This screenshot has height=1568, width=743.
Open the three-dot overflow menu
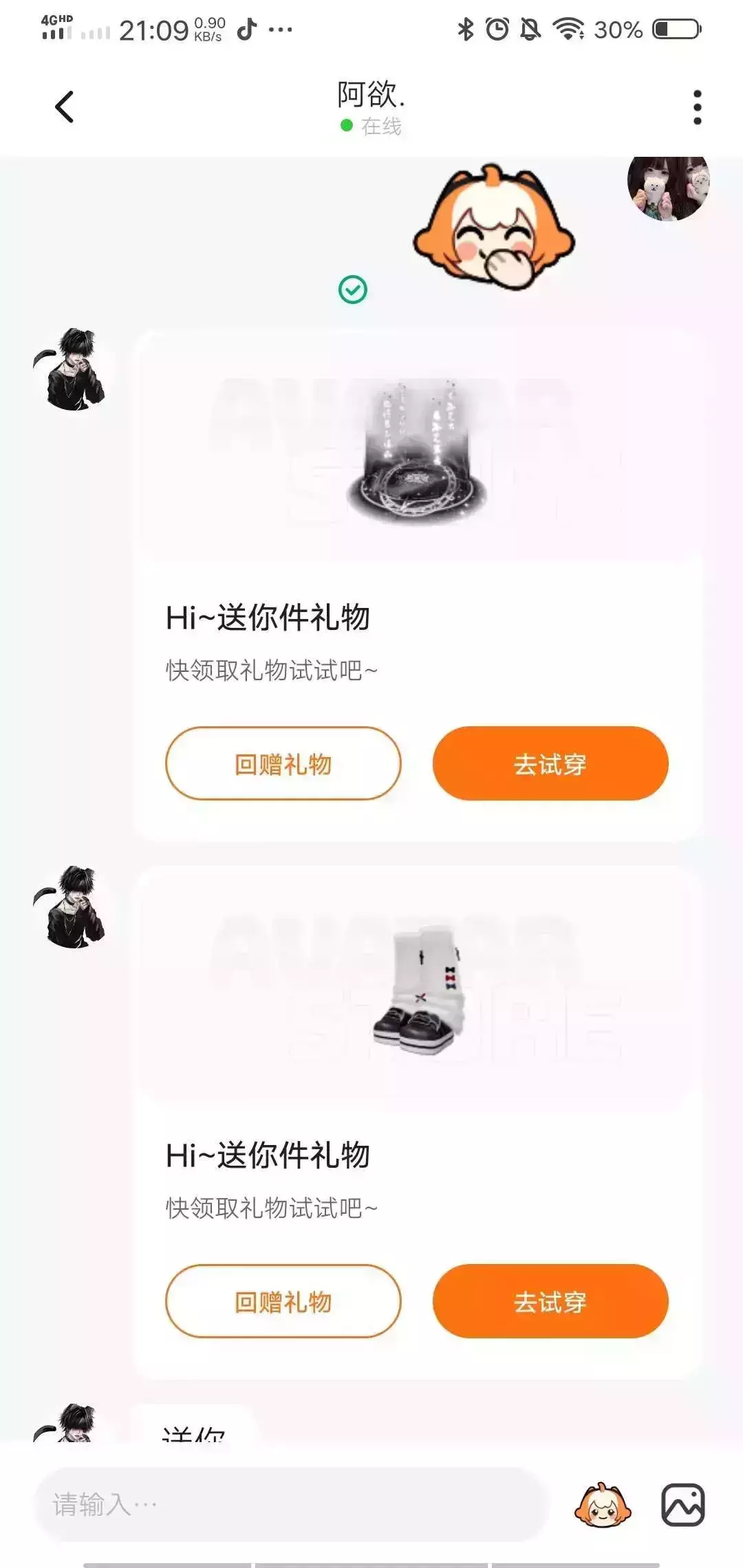pyautogui.click(x=697, y=107)
